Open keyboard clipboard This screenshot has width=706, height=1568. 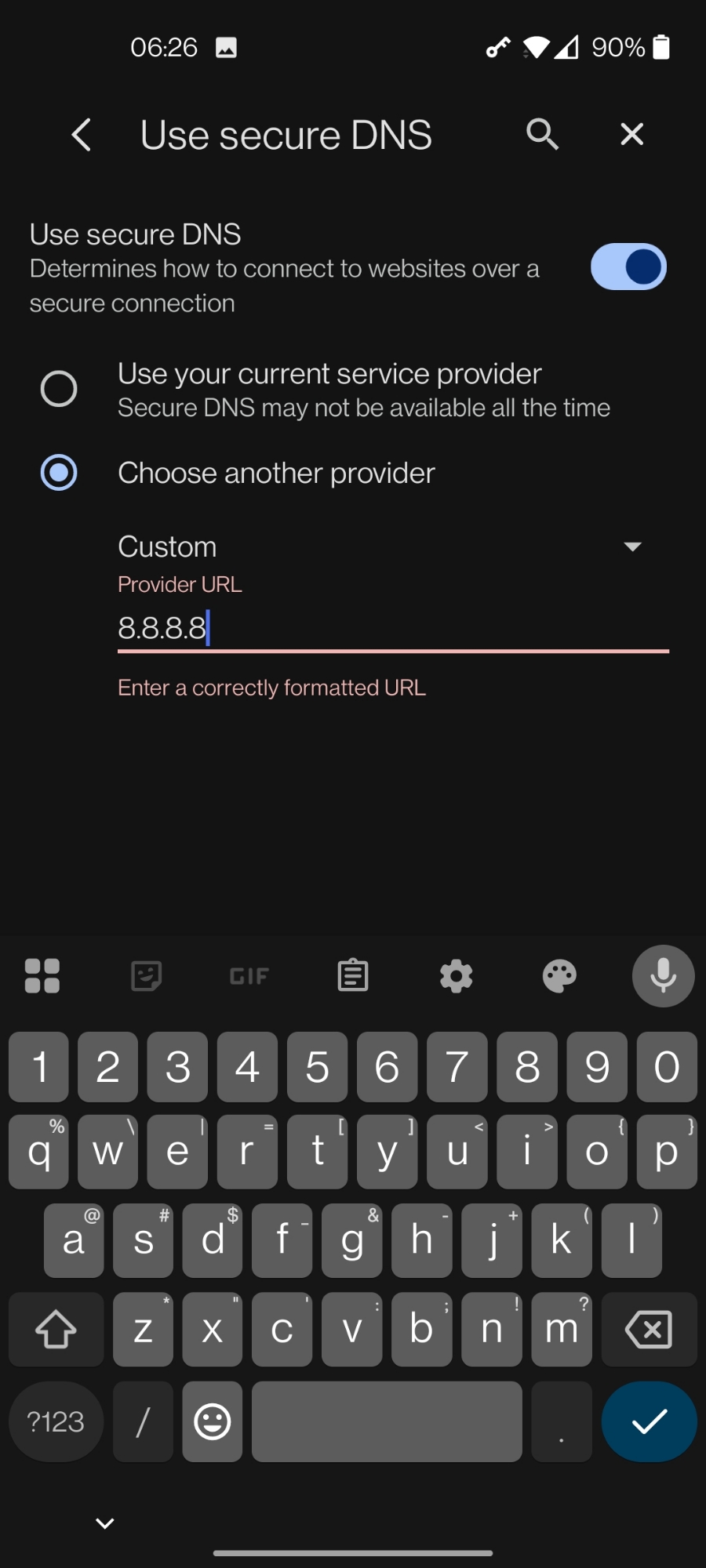click(353, 976)
